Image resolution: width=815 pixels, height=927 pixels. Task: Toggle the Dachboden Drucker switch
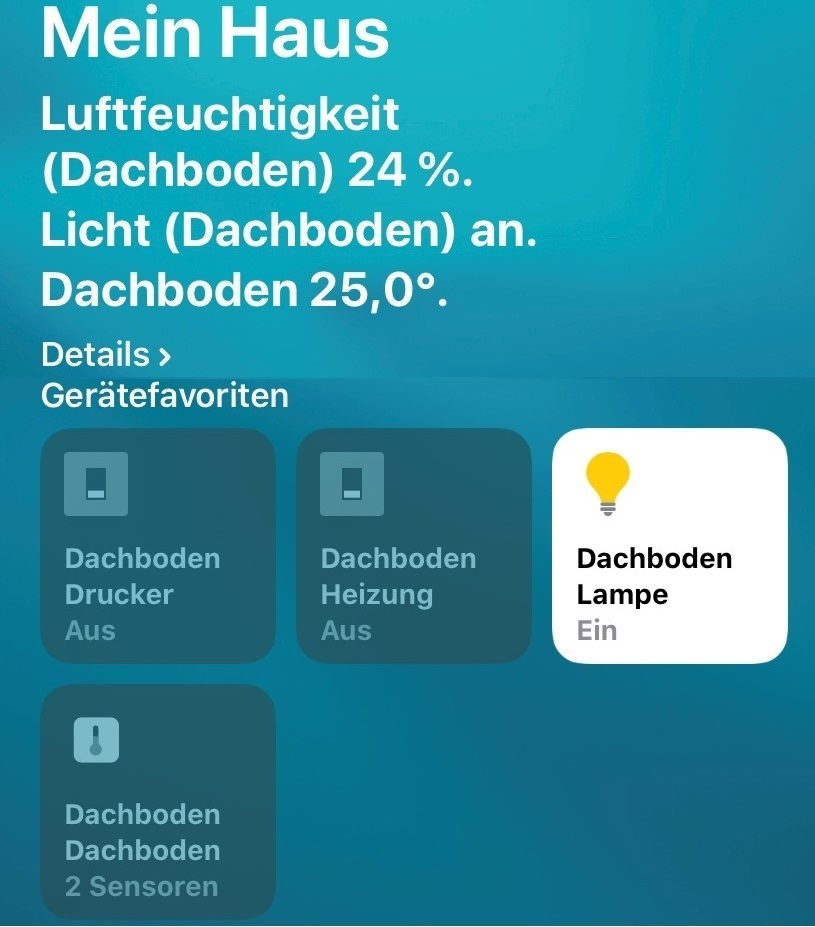pos(157,546)
